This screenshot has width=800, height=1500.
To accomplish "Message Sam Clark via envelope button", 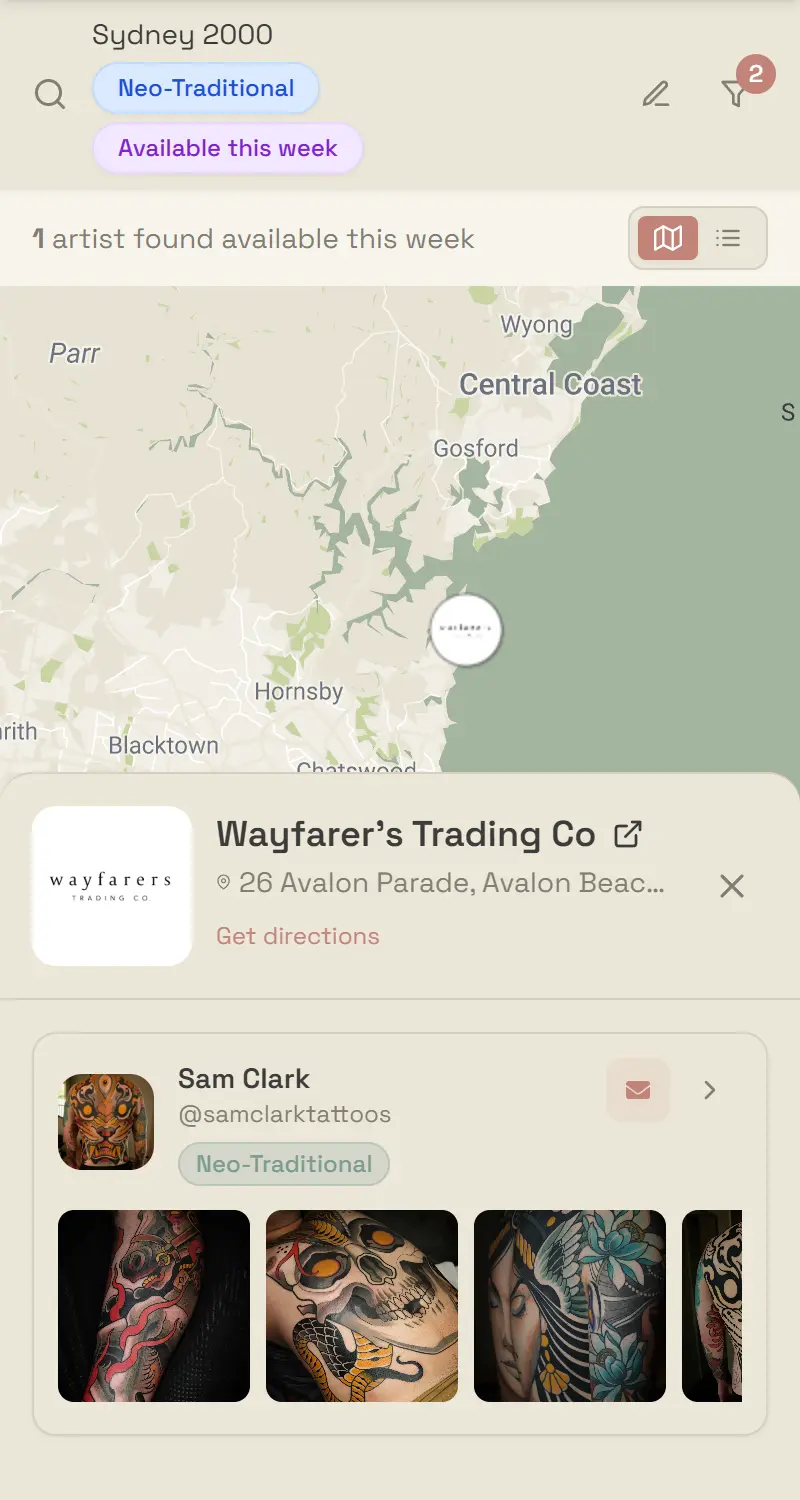I will [638, 1090].
